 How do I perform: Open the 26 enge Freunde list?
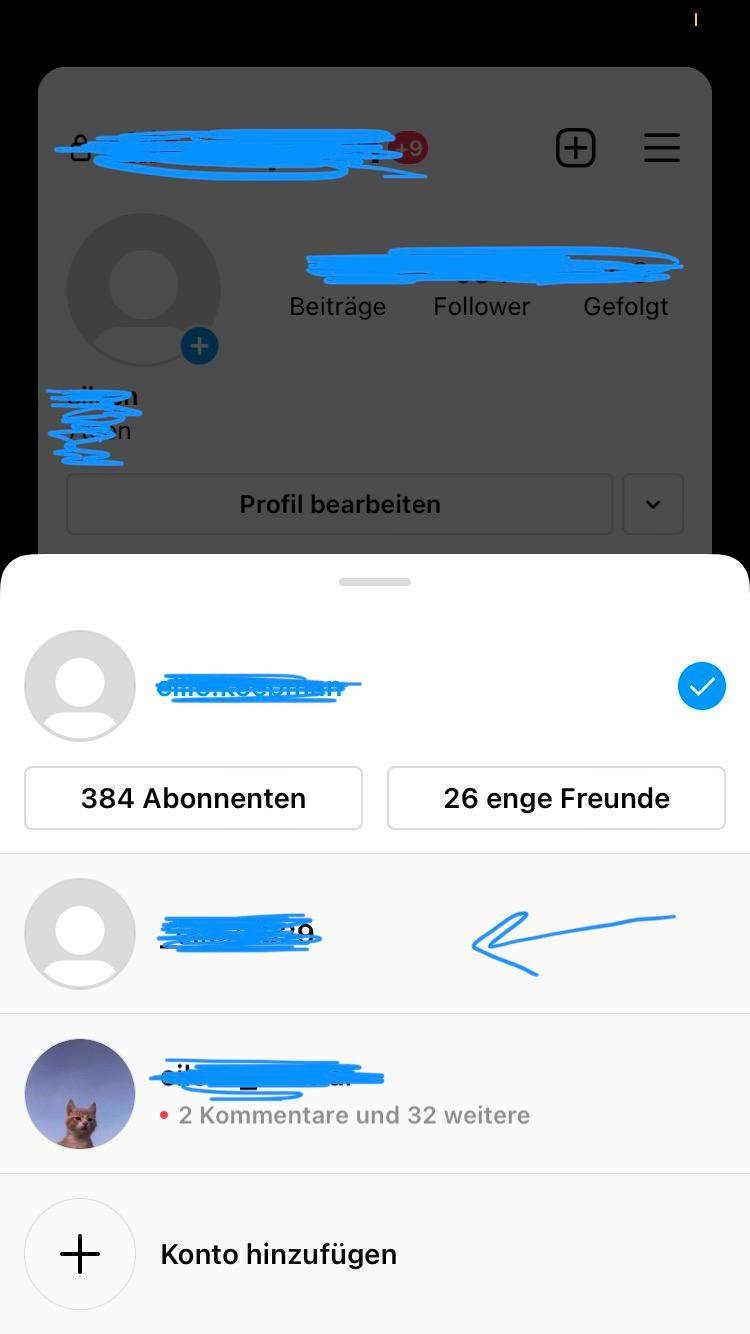coord(556,798)
